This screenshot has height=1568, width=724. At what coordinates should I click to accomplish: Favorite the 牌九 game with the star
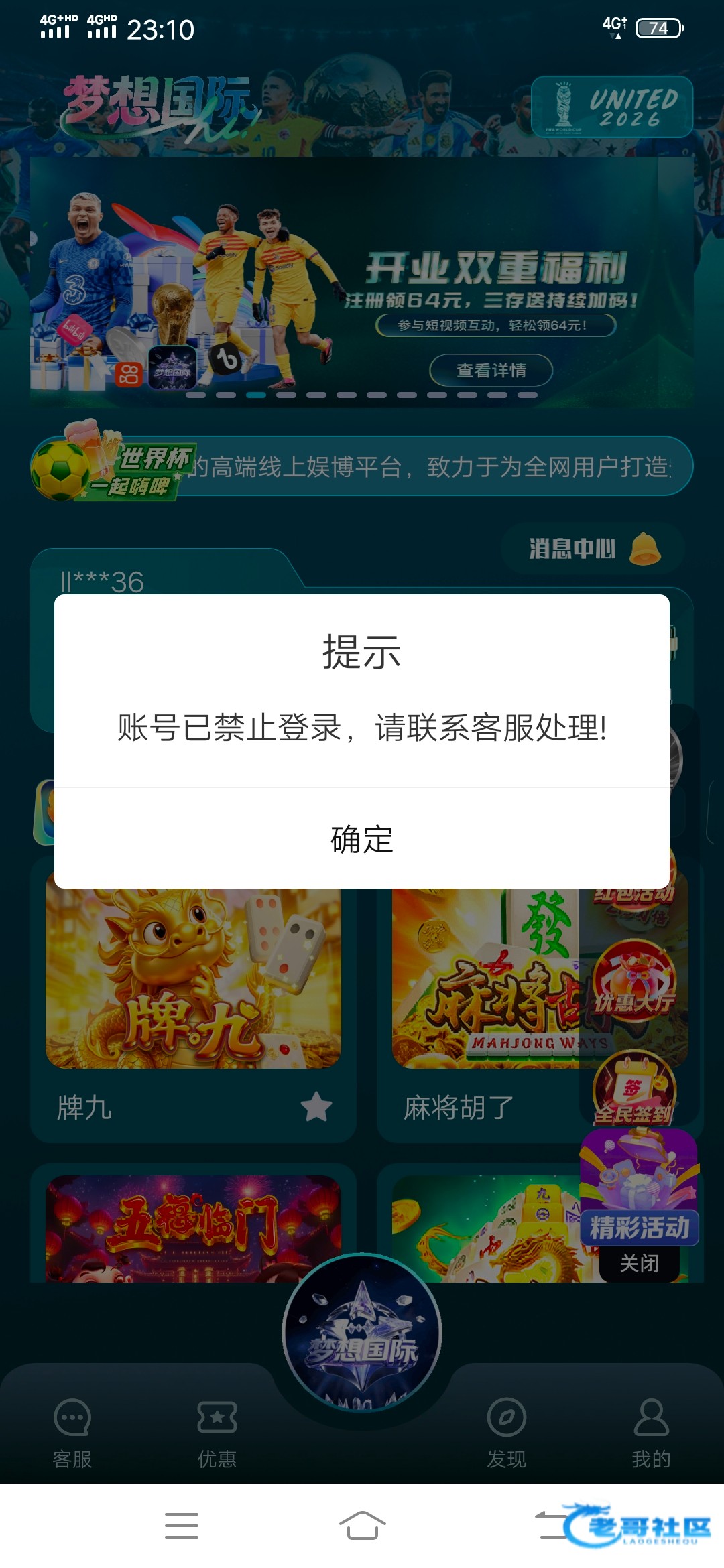[x=316, y=1106]
